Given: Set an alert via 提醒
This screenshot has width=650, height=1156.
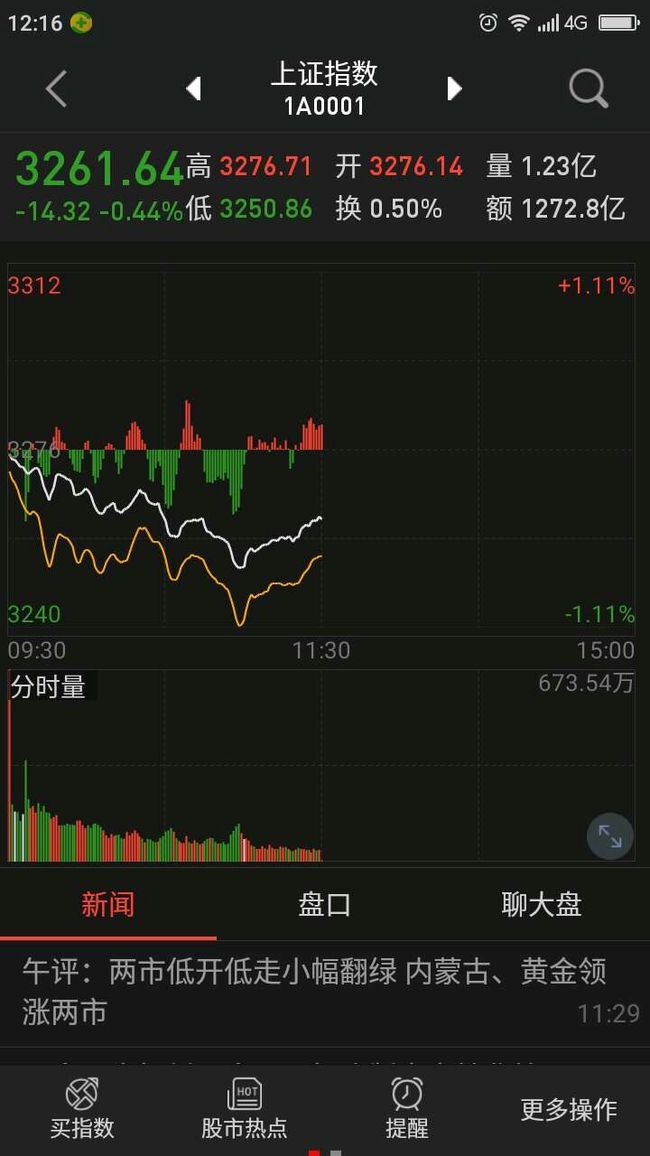Looking at the screenshot, I should click(407, 1108).
